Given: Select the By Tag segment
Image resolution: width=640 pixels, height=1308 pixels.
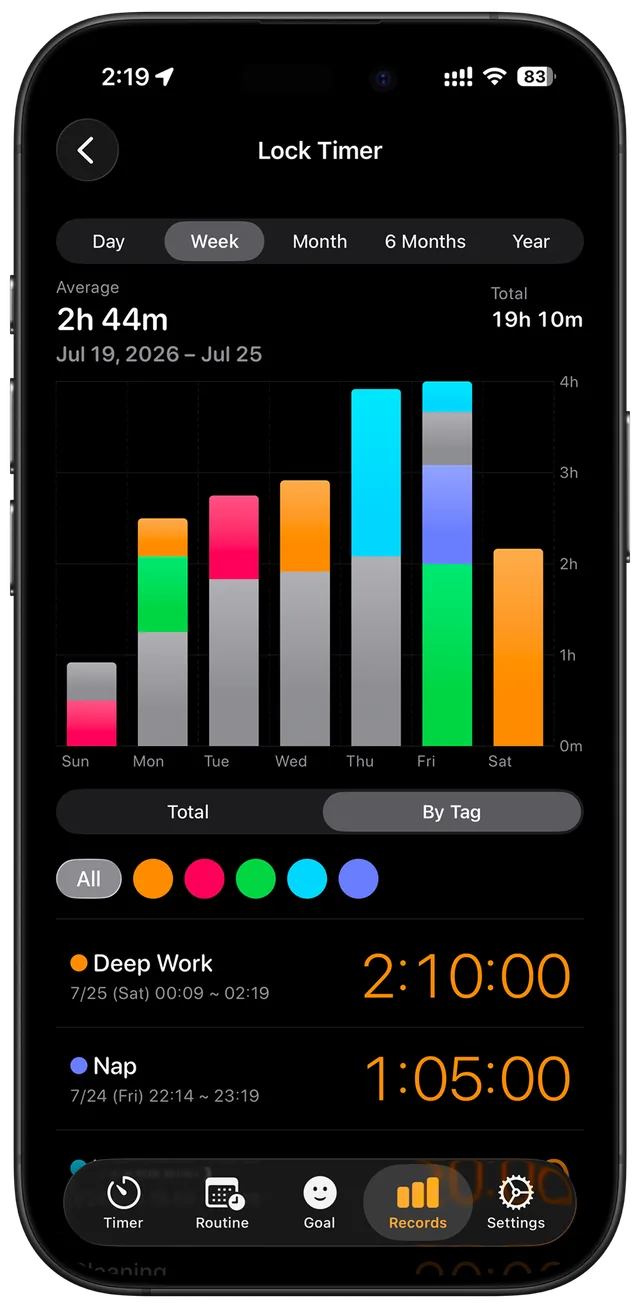Looking at the screenshot, I should click(x=452, y=812).
